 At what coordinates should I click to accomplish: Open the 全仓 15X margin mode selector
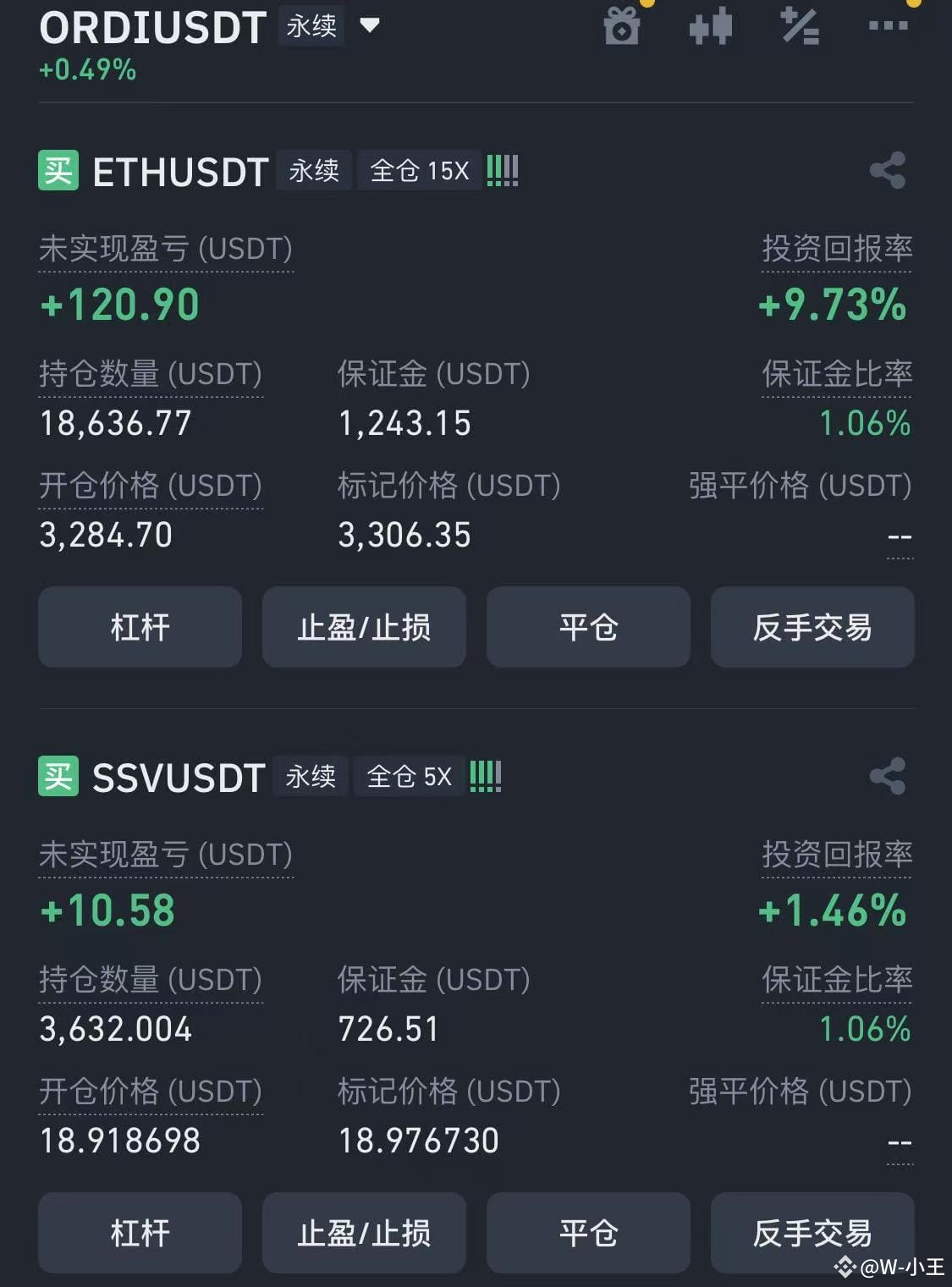point(420,170)
